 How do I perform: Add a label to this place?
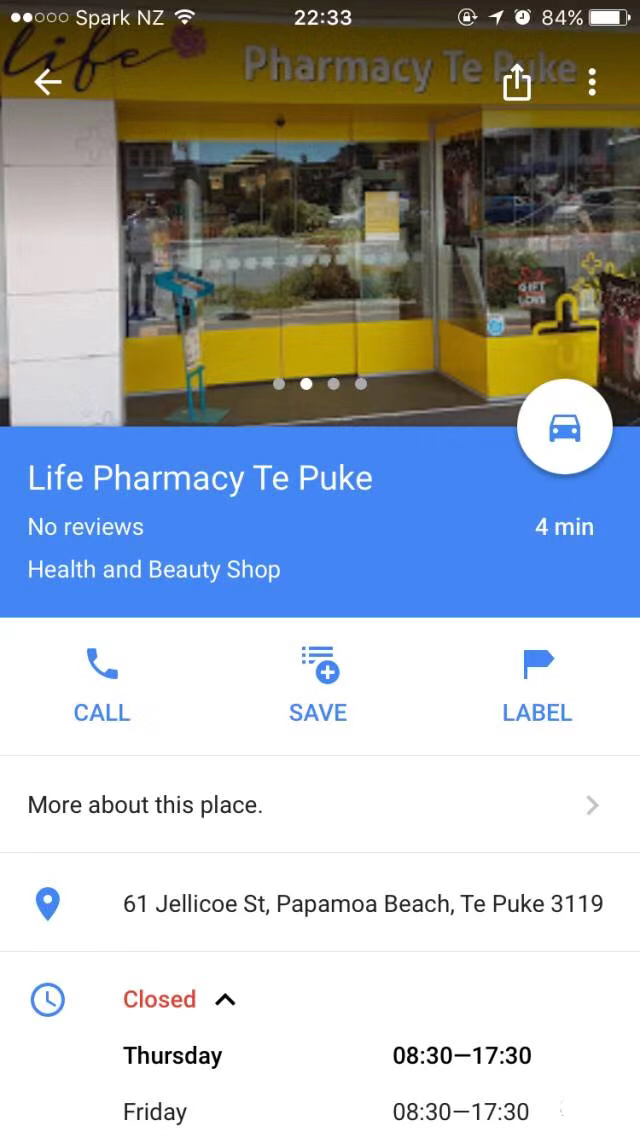coord(537,685)
